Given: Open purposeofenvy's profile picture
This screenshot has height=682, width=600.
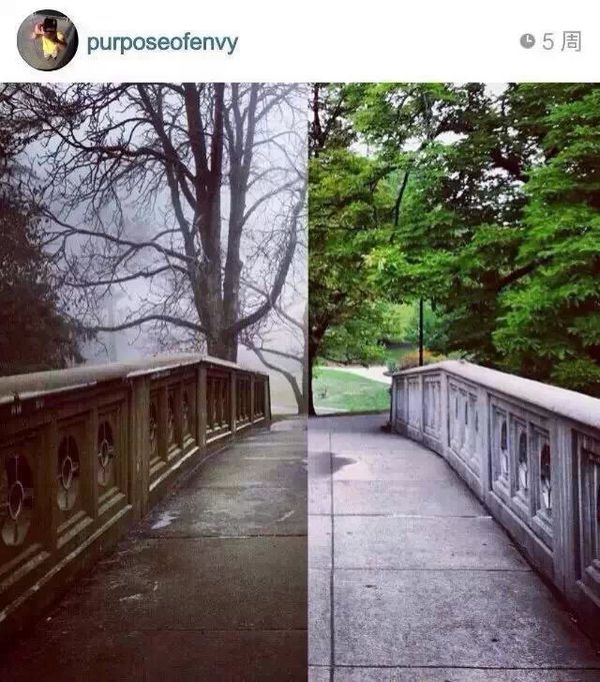Looking at the screenshot, I should pos(47,40).
